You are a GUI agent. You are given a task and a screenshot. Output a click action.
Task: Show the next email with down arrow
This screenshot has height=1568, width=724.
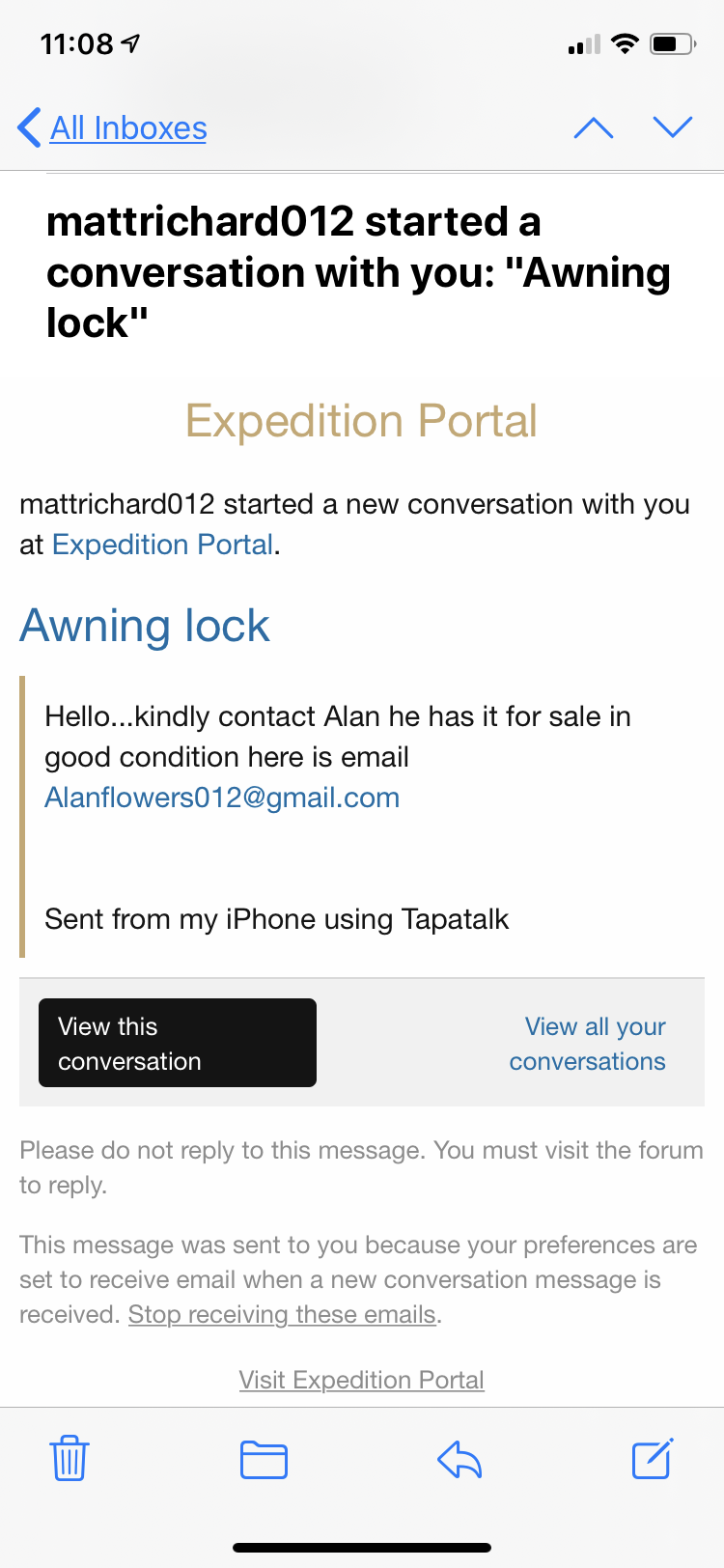673,127
